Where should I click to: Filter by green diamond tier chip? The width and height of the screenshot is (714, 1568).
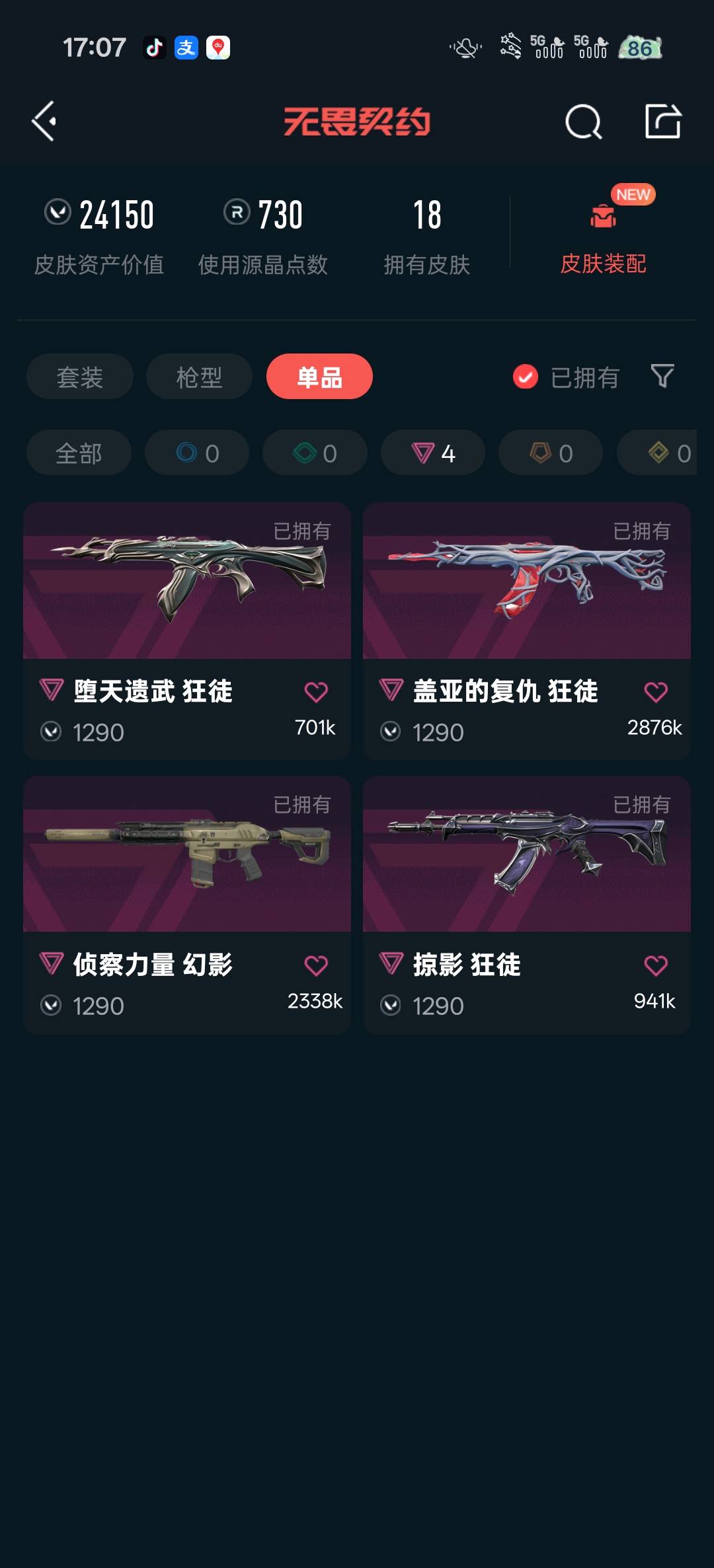point(315,453)
